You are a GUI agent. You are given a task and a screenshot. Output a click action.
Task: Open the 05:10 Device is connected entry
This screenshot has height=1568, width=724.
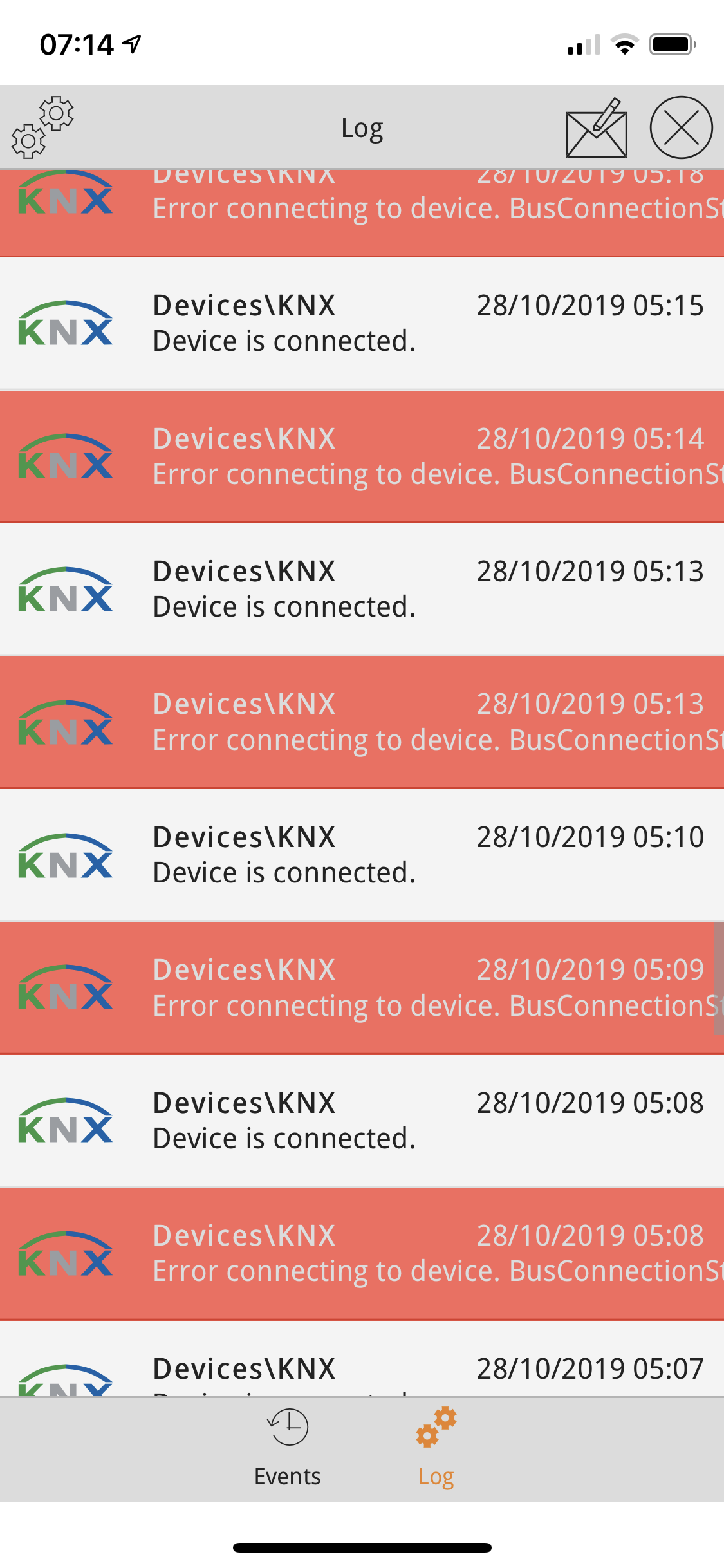point(362,855)
